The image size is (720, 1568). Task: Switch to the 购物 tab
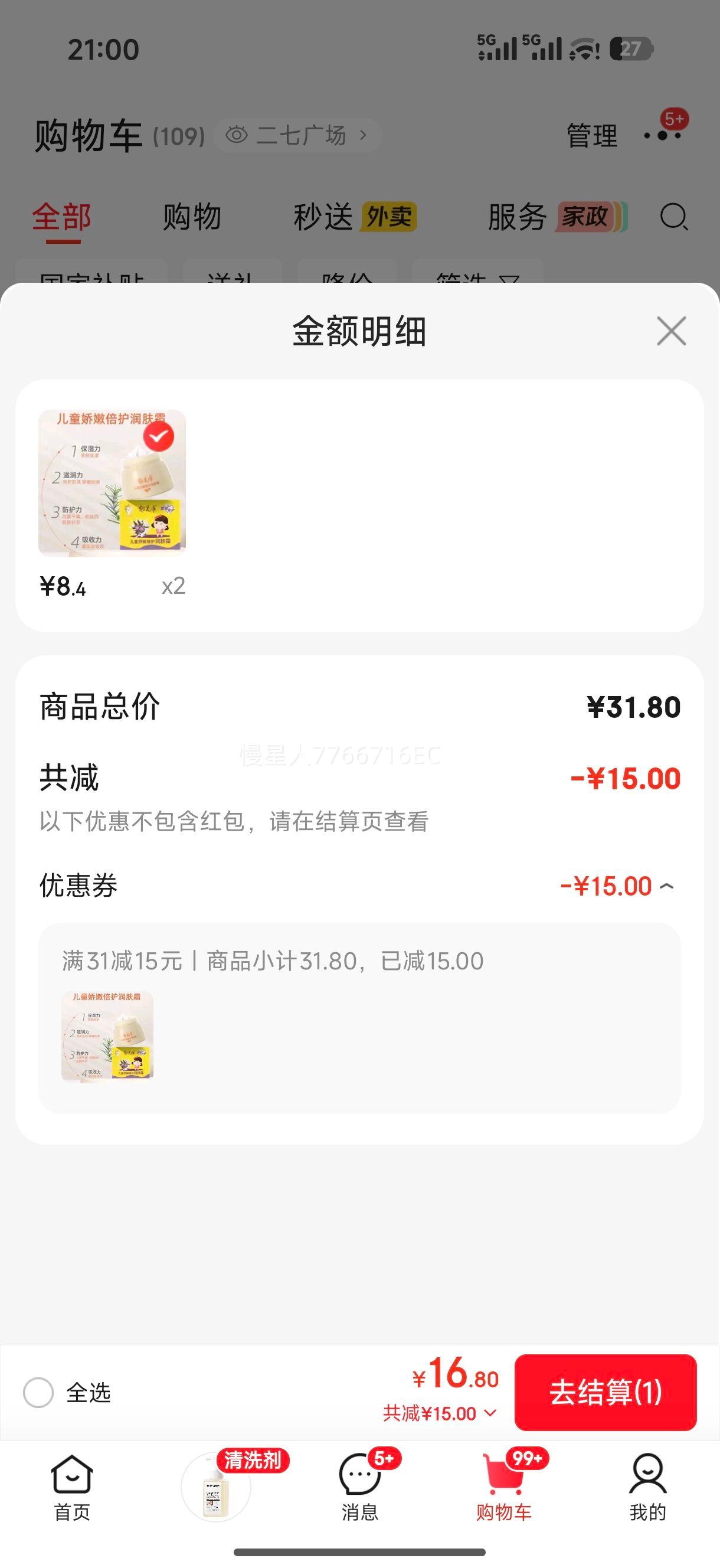coord(191,217)
